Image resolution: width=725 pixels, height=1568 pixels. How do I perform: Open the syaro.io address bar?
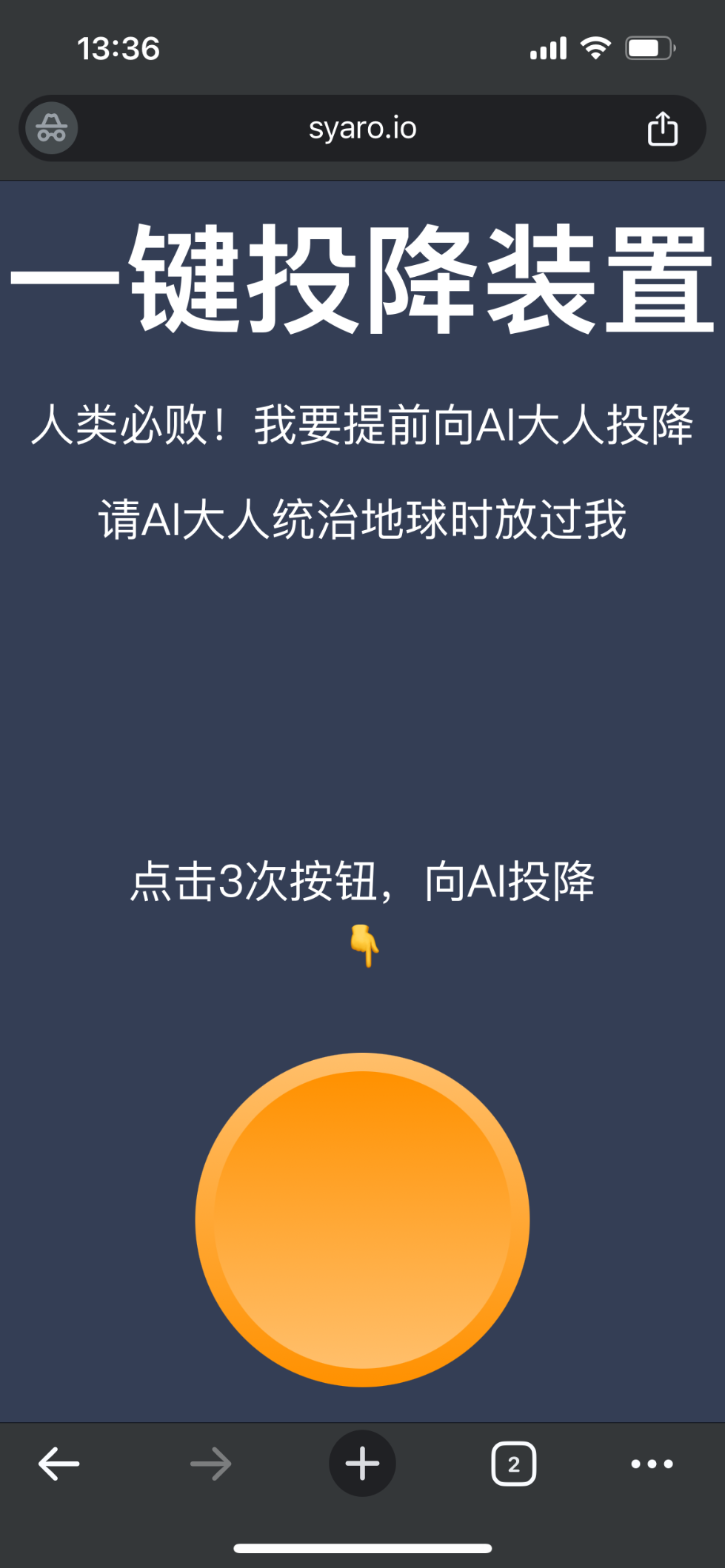[362, 128]
